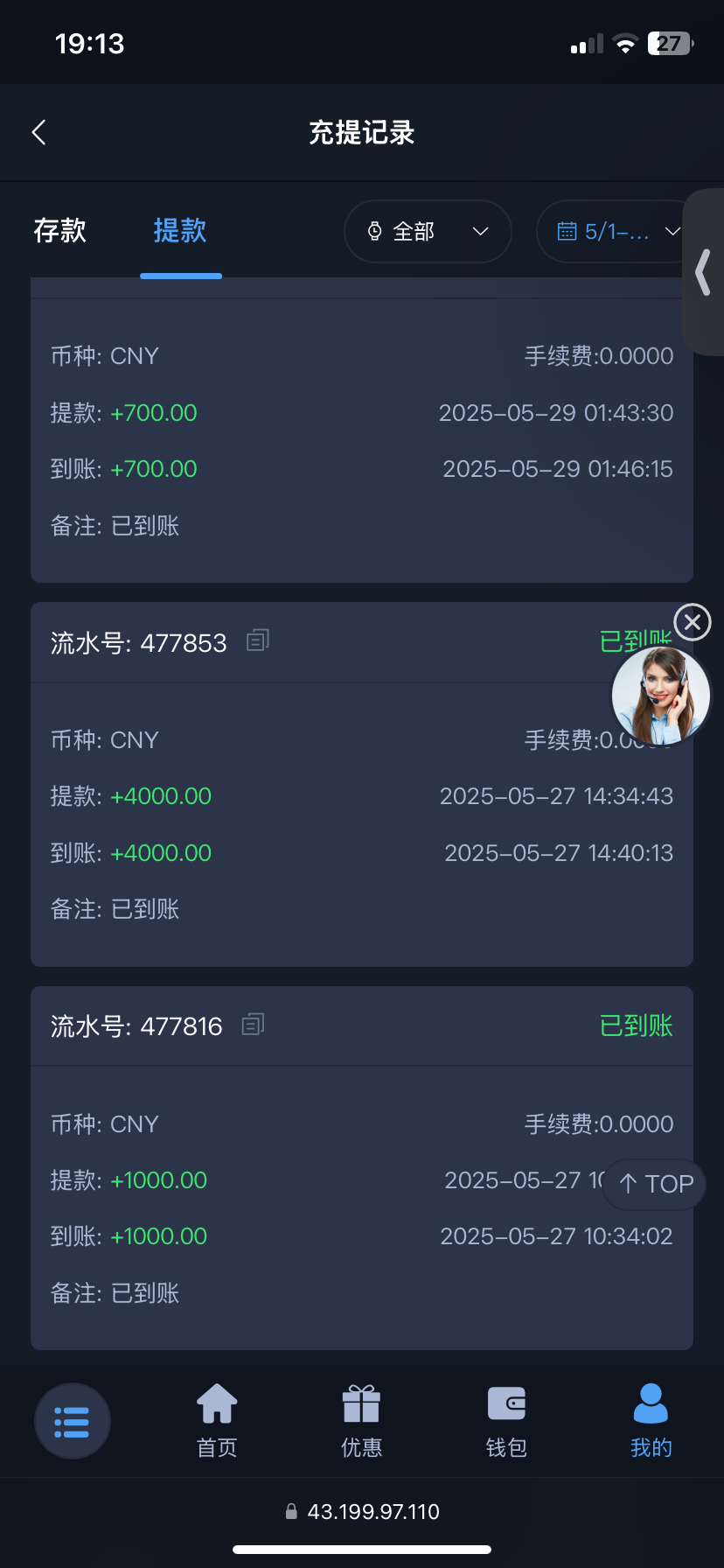724x1568 pixels.
Task: Go back from 充提记录 page
Action: pyautogui.click(x=38, y=133)
